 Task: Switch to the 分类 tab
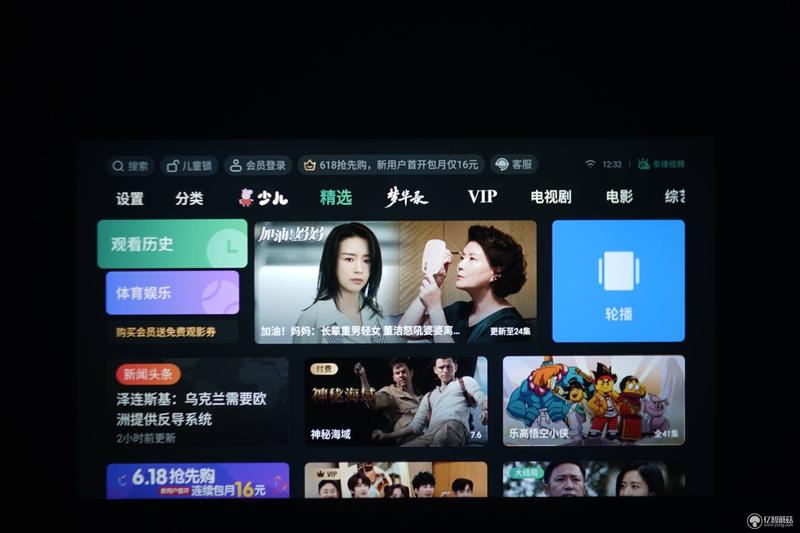coord(189,198)
